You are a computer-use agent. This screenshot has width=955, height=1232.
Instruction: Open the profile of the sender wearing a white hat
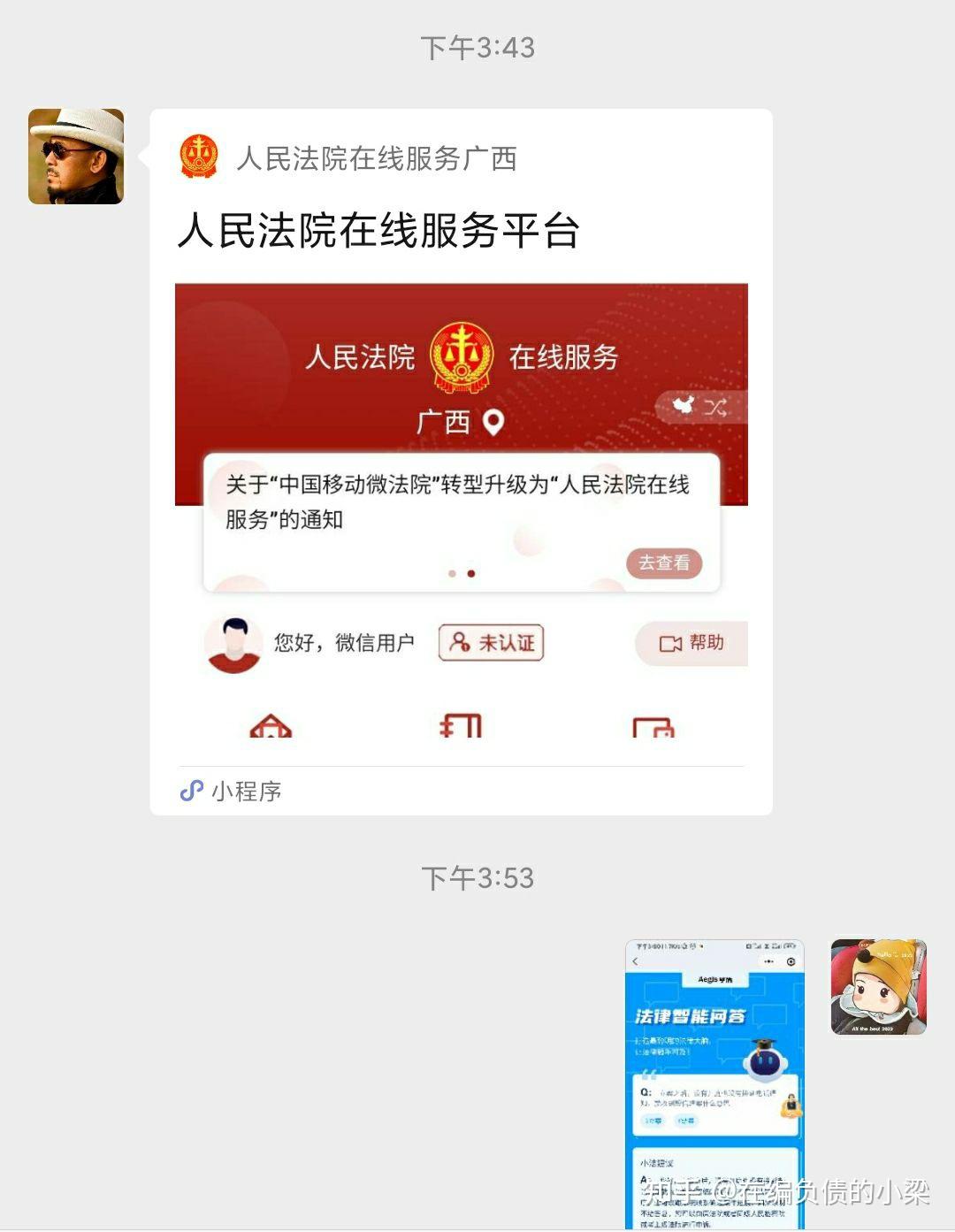(76, 157)
